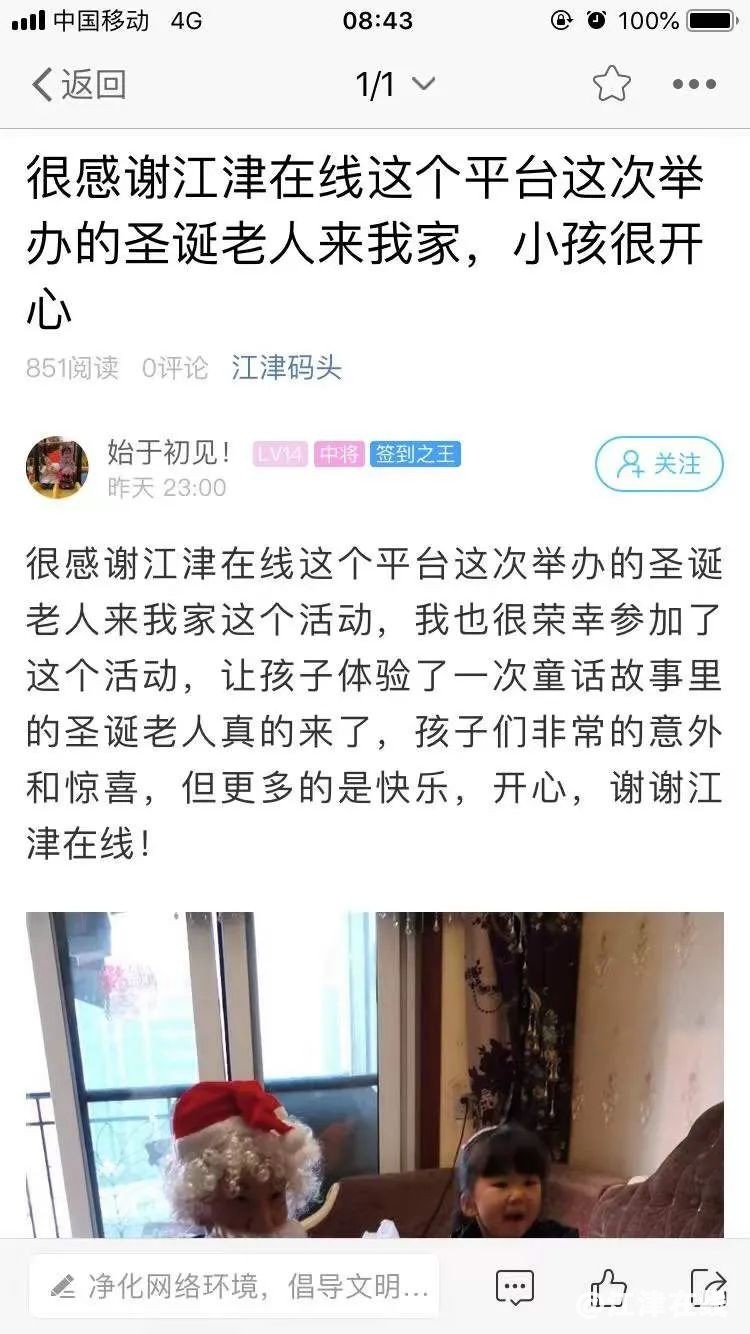Go back via the 返回 button
Image resolution: width=750 pixels, height=1334 pixels.
[78, 85]
